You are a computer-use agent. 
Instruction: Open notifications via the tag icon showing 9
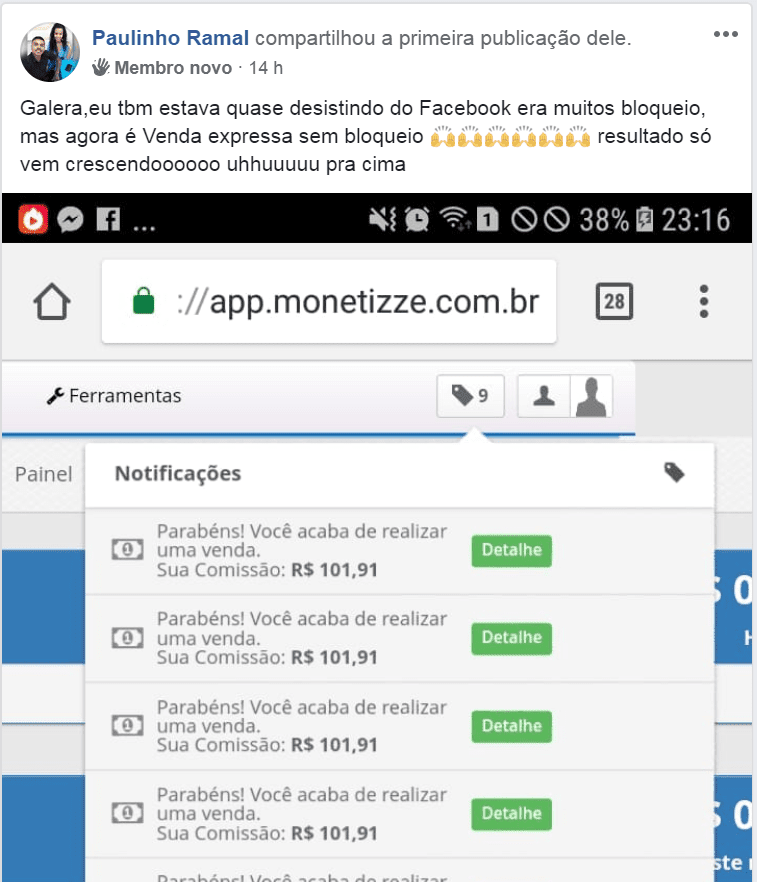click(x=470, y=395)
